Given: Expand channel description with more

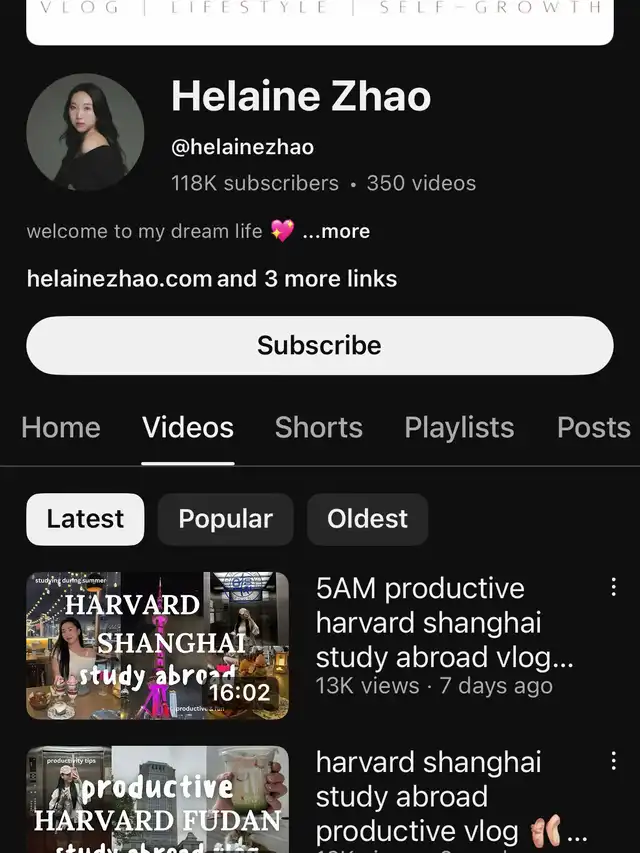Looking at the screenshot, I should [336, 231].
